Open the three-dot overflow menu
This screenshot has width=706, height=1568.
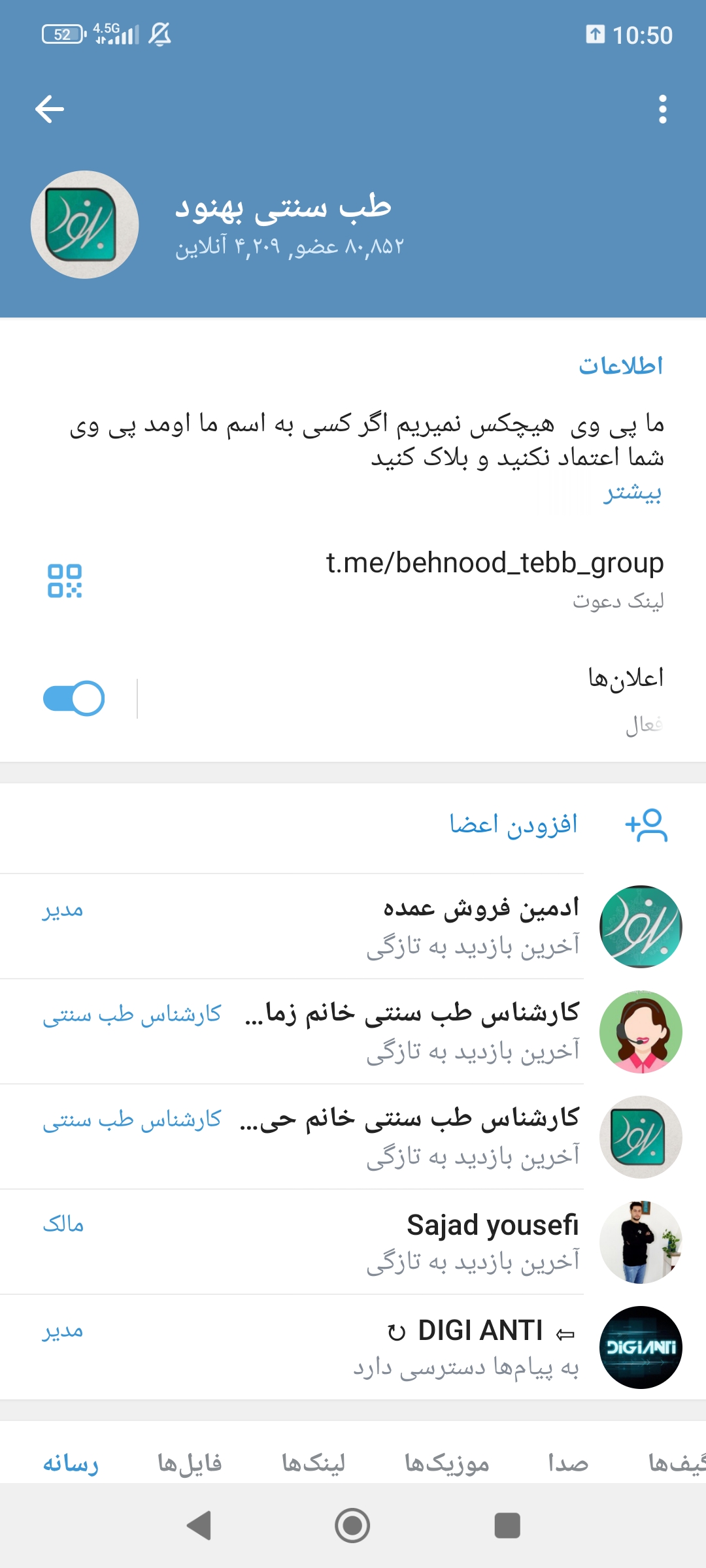662,109
